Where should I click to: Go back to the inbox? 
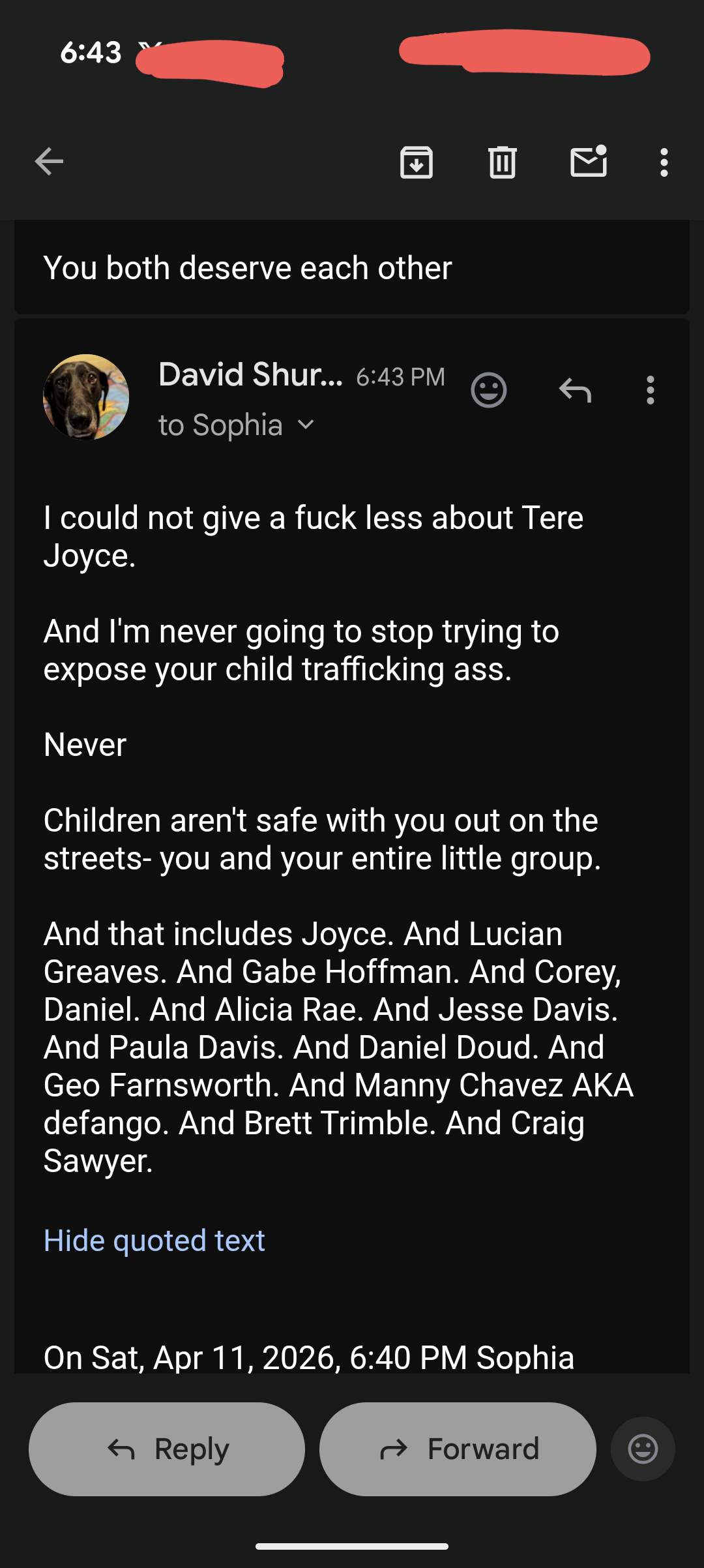coord(49,162)
